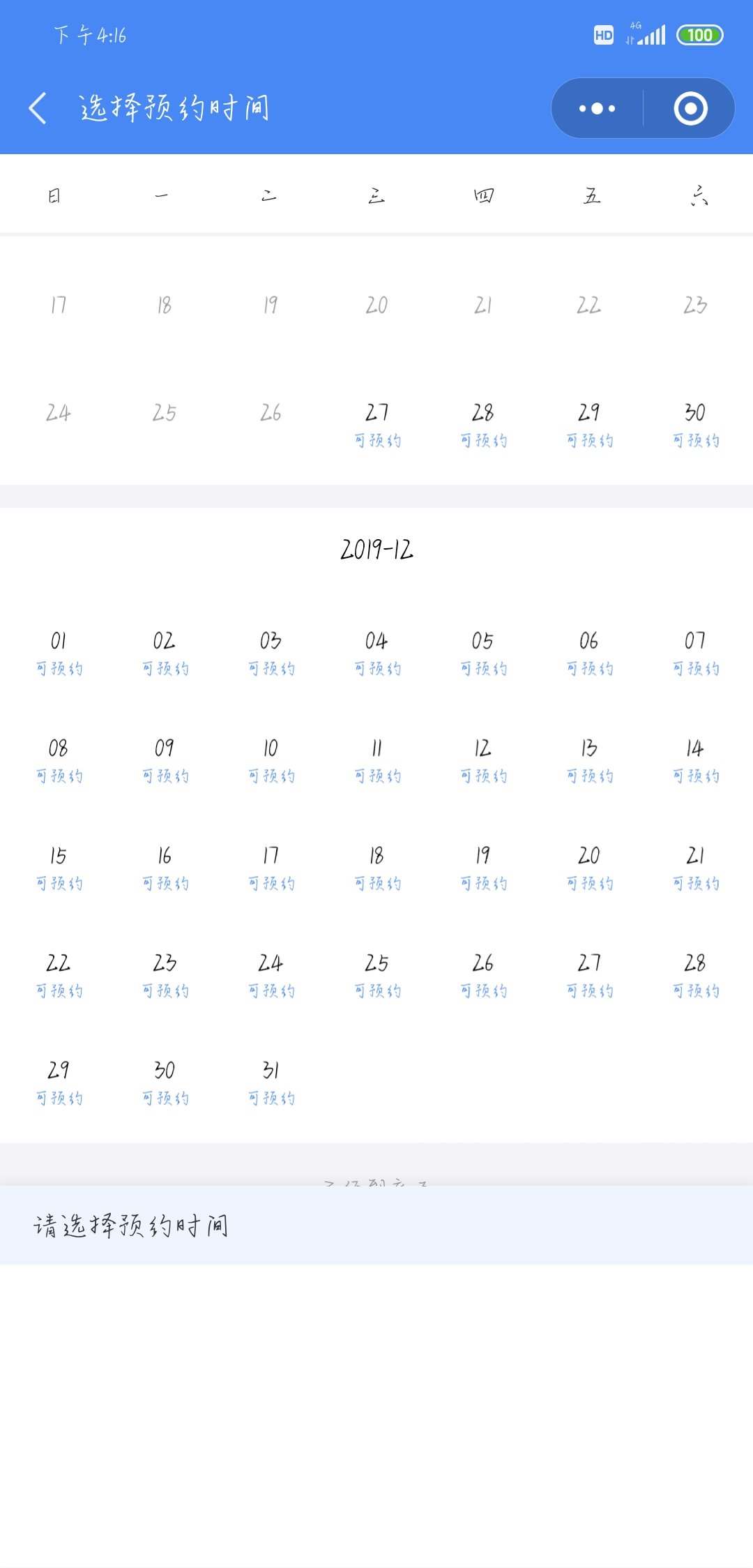
Task: Choose December 18 for appointment
Action: [376, 867]
